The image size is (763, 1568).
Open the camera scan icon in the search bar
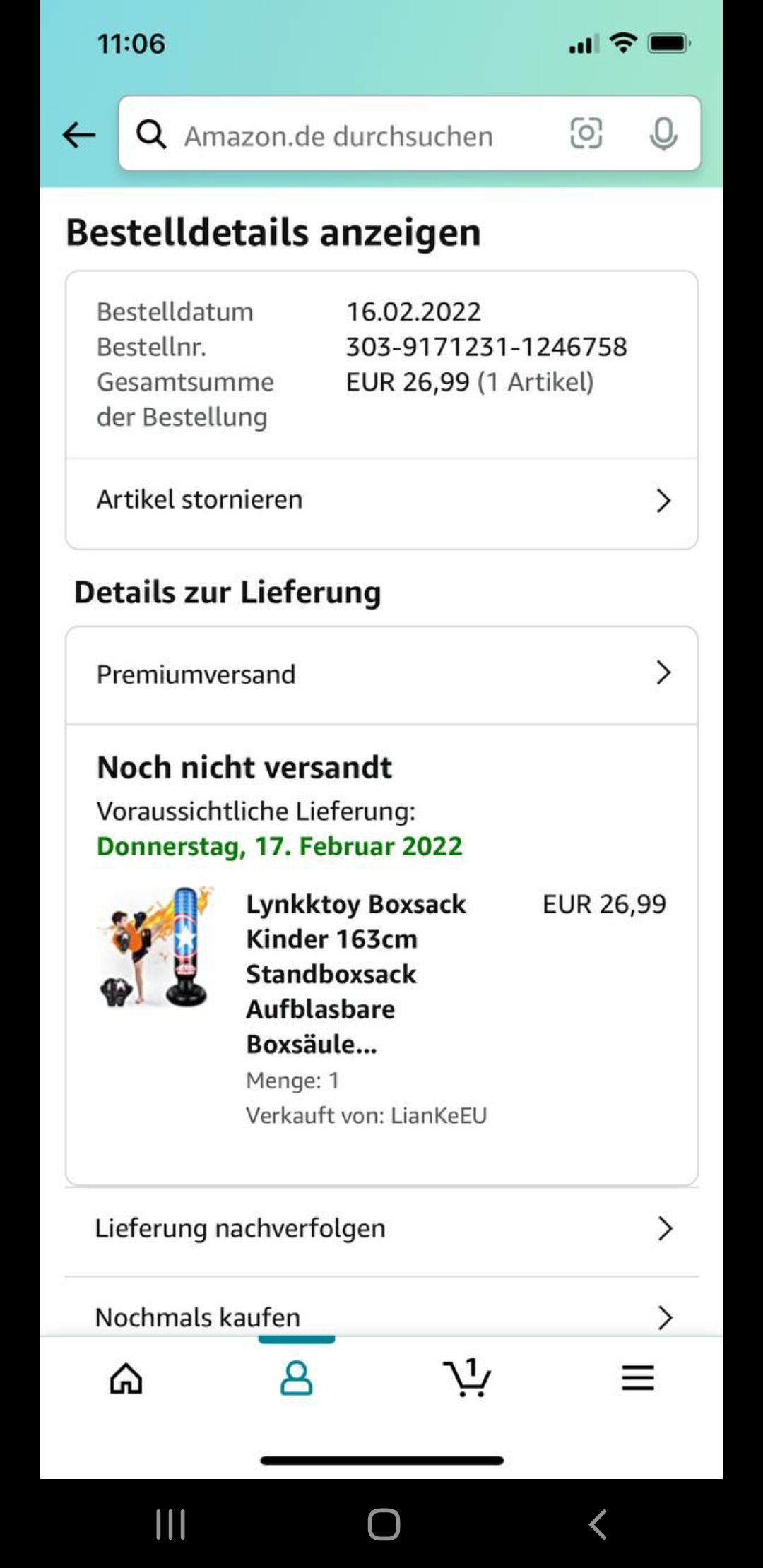(586, 133)
